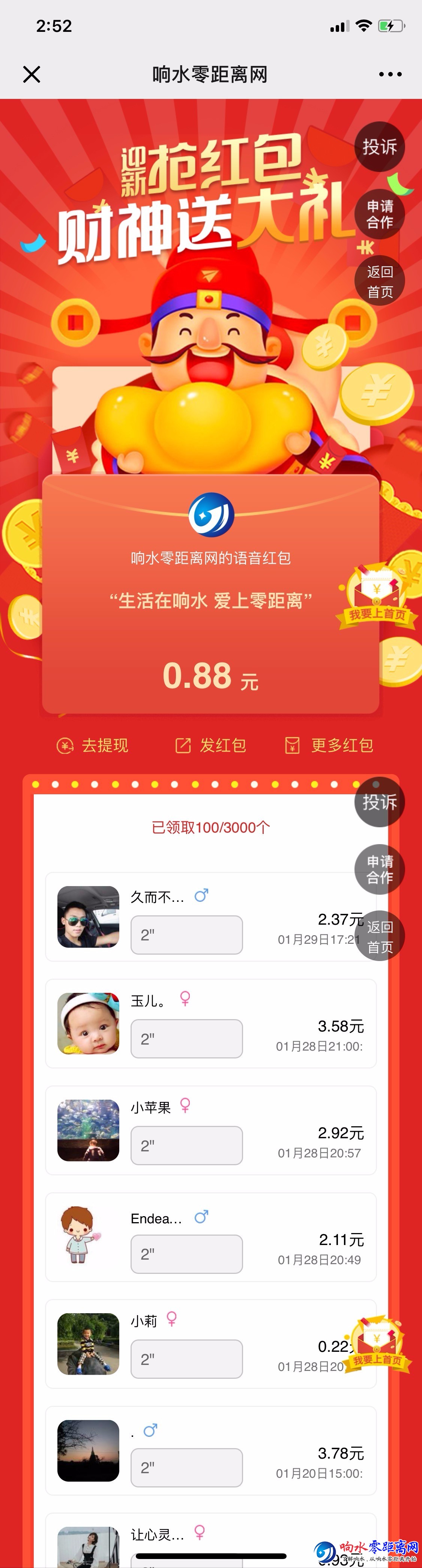Play 小莉 2" voice message
Viewport: 422px width, 1568px height.
(x=186, y=1359)
